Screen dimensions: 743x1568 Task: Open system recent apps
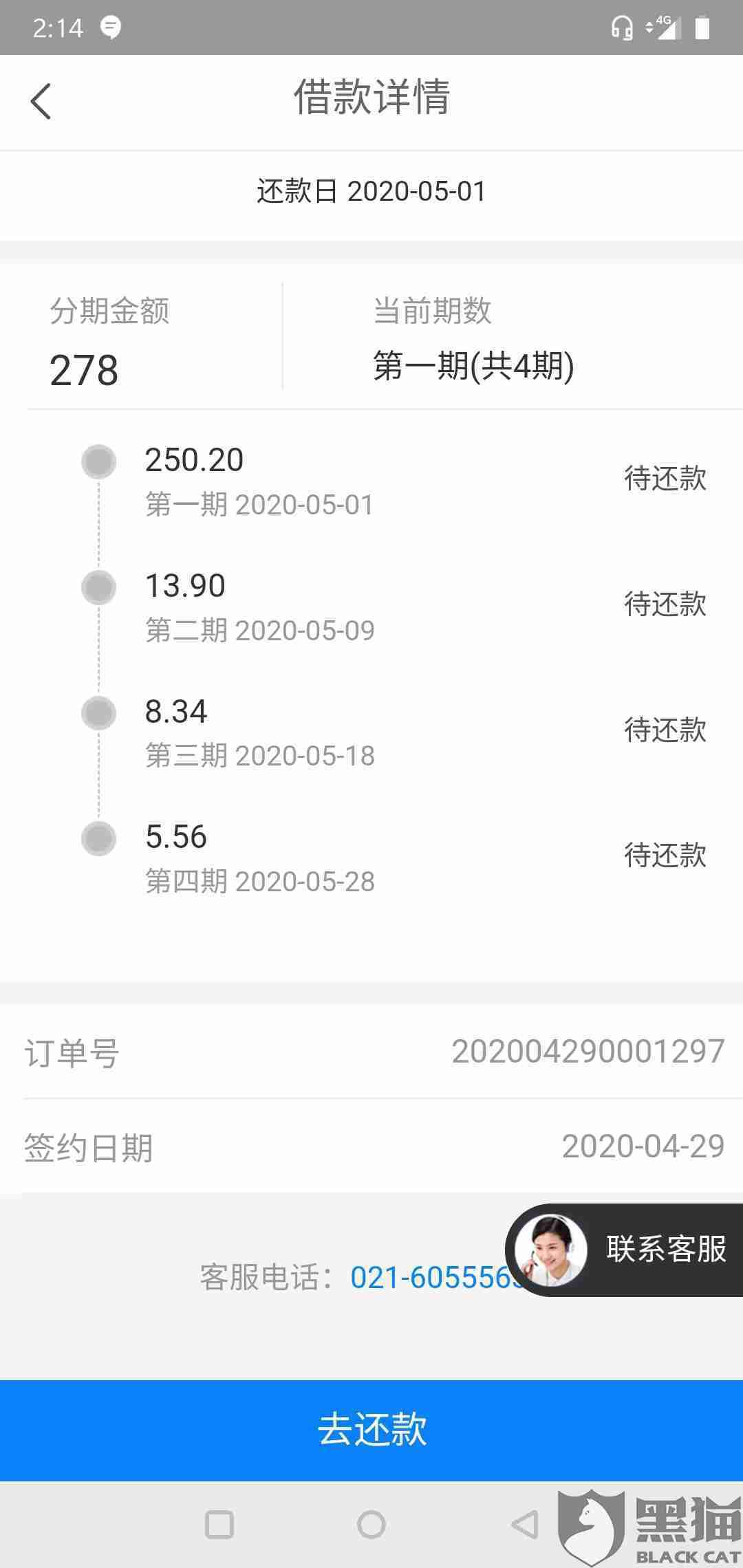[x=219, y=1525]
